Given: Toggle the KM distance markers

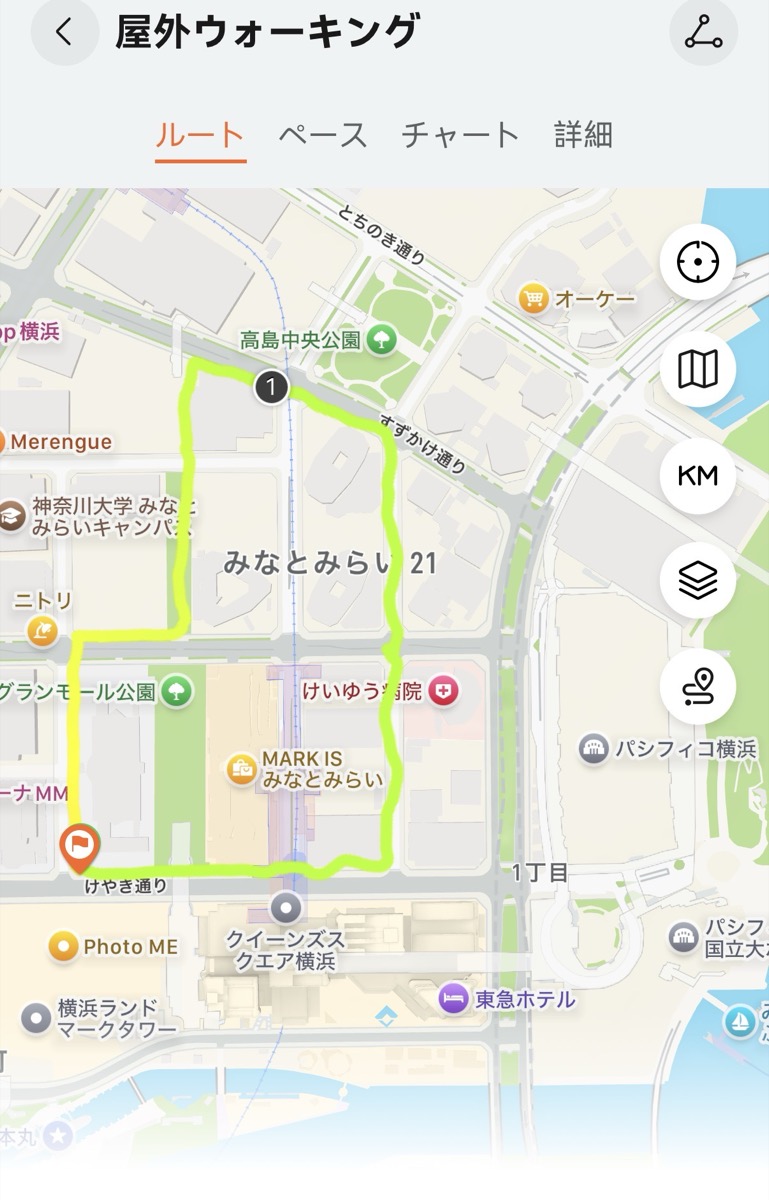Looking at the screenshot, I should click(x=698, y=476).
